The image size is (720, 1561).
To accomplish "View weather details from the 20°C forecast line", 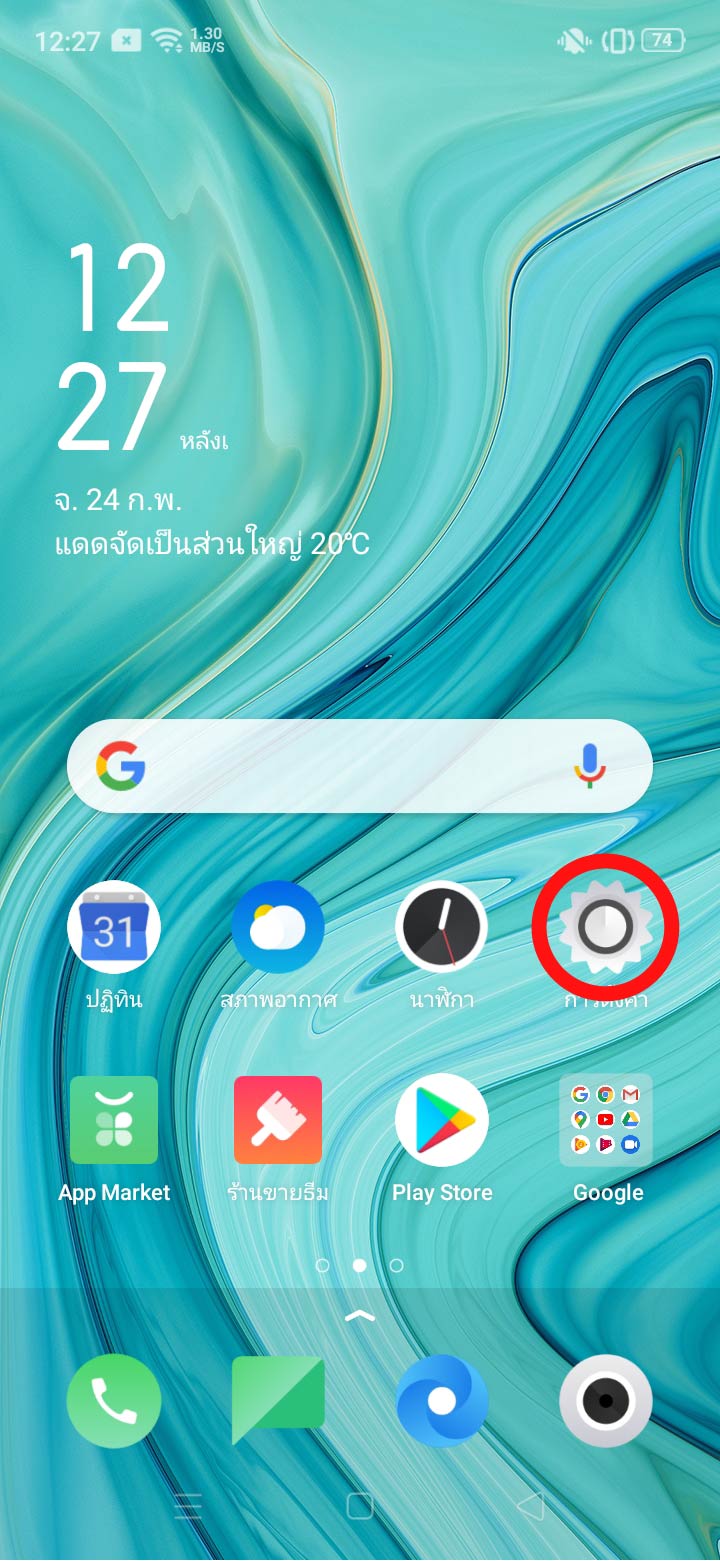I will 212,544.
